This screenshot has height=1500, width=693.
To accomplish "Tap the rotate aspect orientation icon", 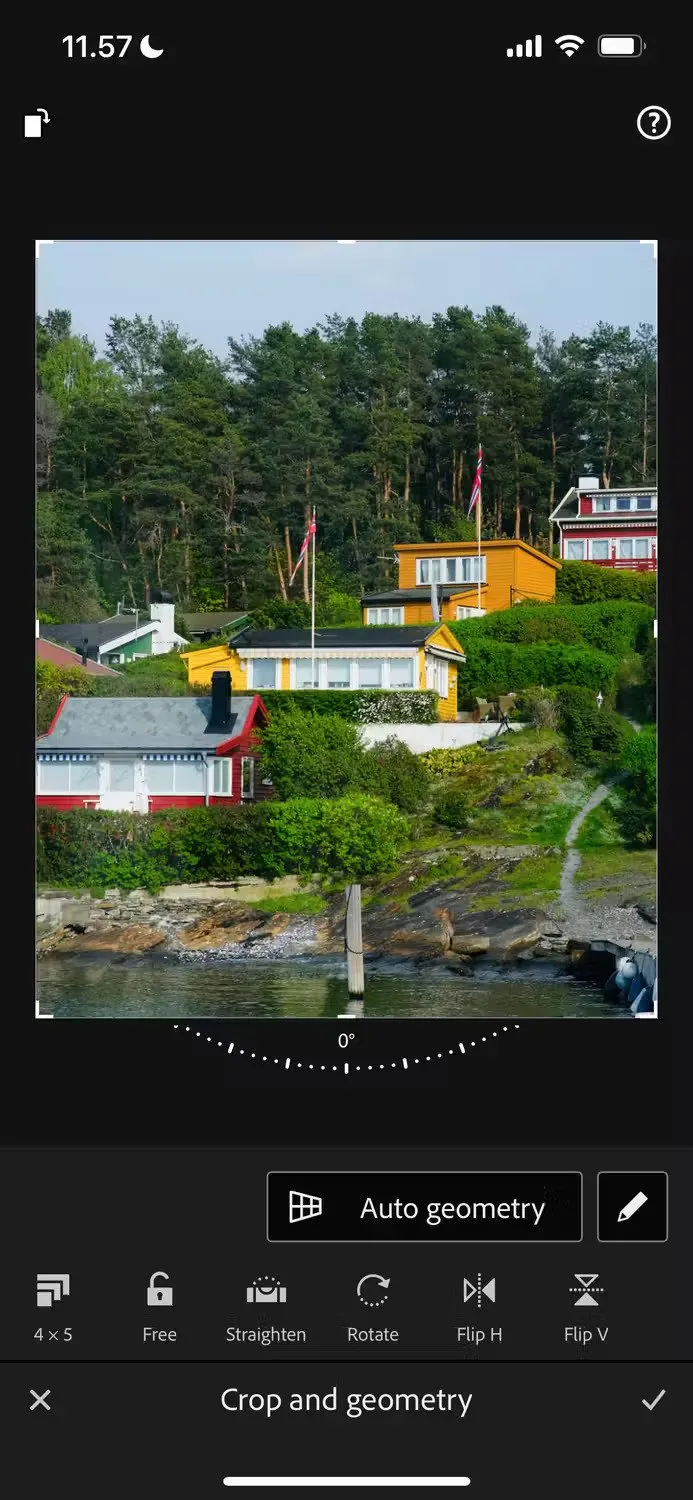I will (37, 124).
